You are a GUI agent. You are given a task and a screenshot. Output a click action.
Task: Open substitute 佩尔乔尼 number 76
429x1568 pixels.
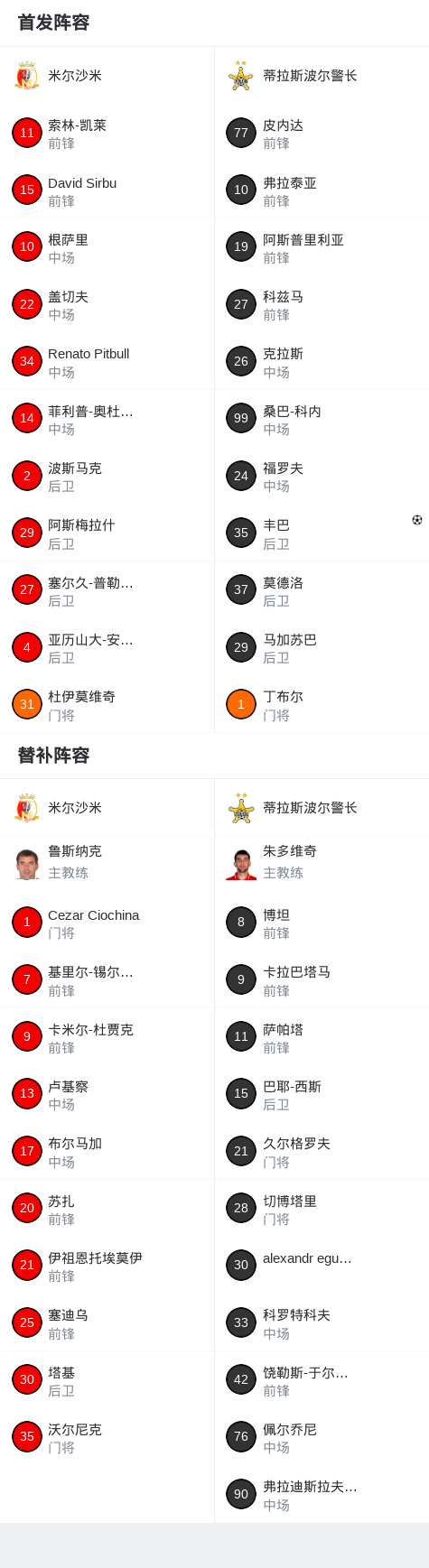pyautogui.click(x=322, y=1437)
